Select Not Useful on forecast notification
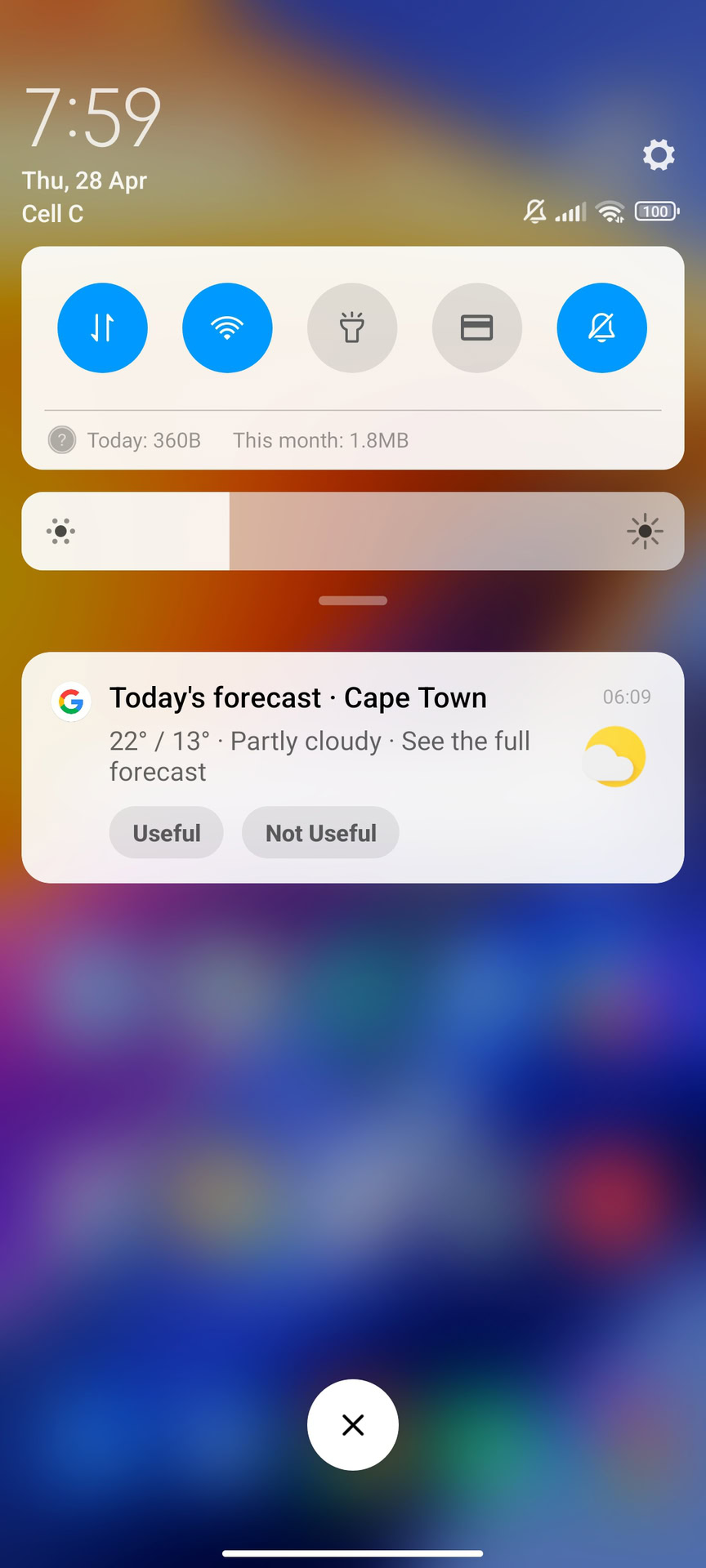Image resolution: width=706 pixels, height=1568 pixels. (320, 833)
